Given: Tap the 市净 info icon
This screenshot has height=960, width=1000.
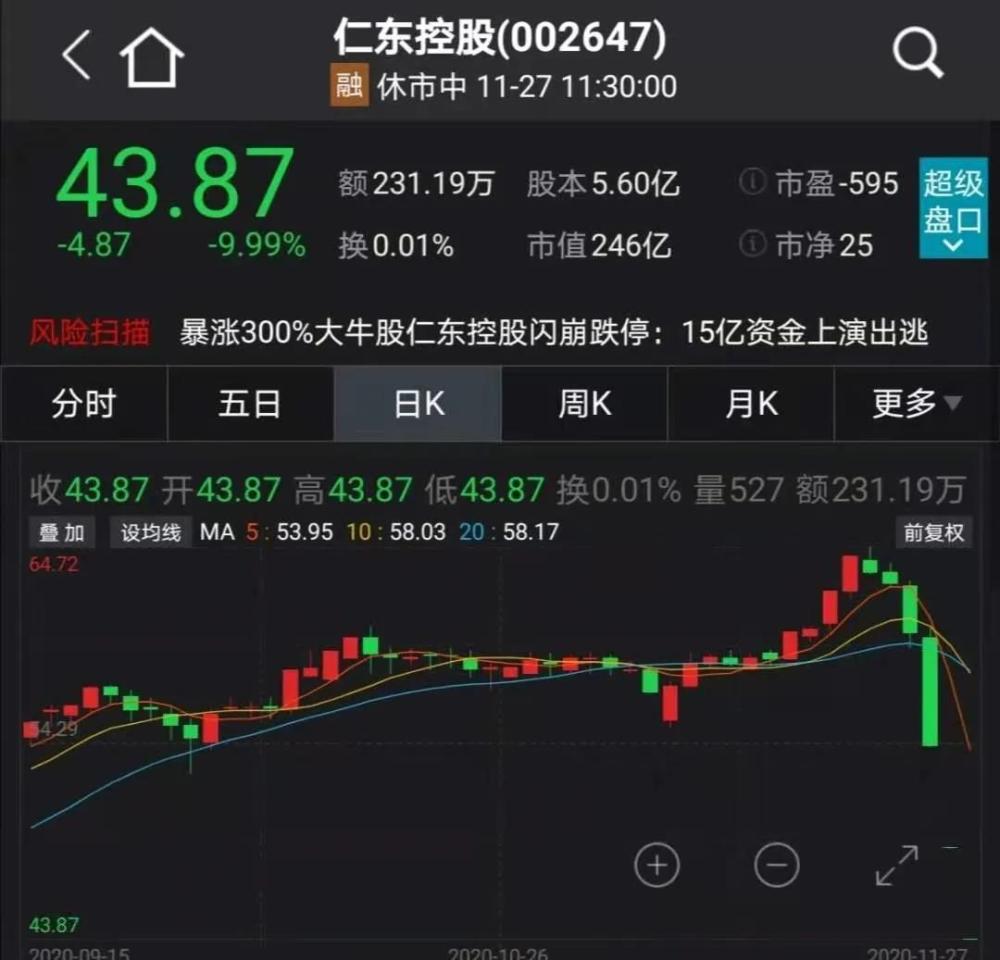Looking at the screenshot, I should coord(752,244).
